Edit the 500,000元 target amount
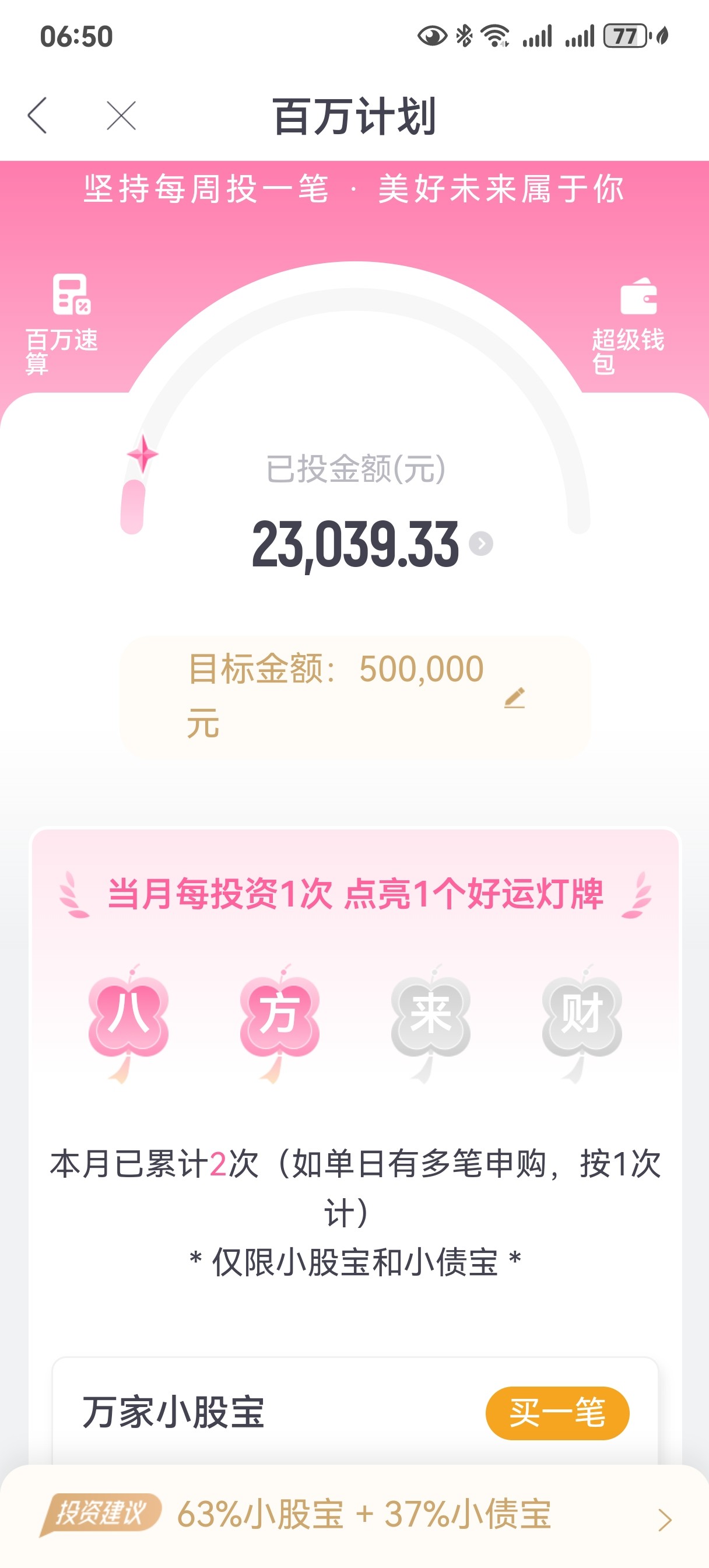The height and width of the screenshot is (1568, 709). pos(514,697)
